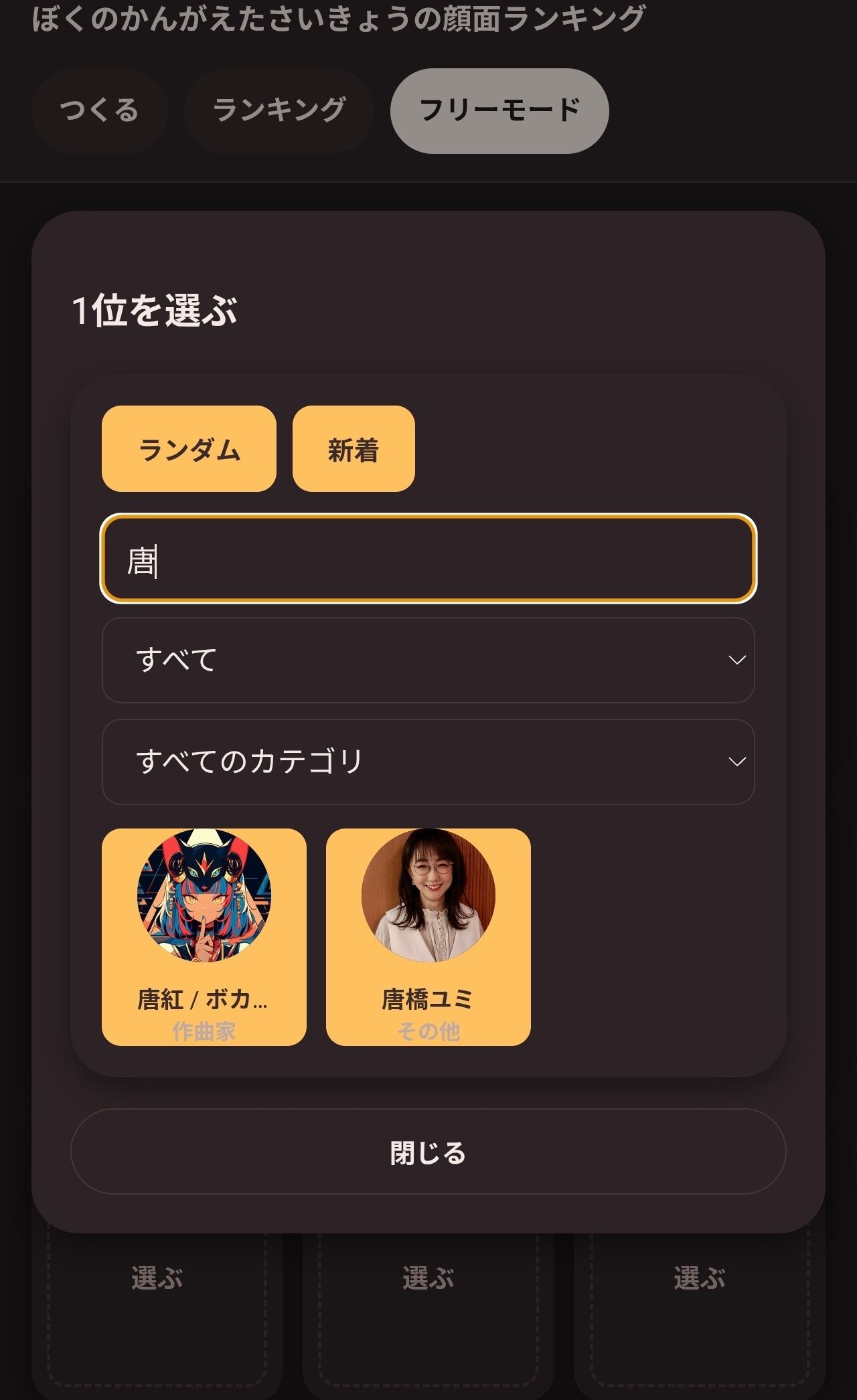Choose the 唐橋ユミ card
This screenshot has width=857, height=1400.
click(428, 937)
